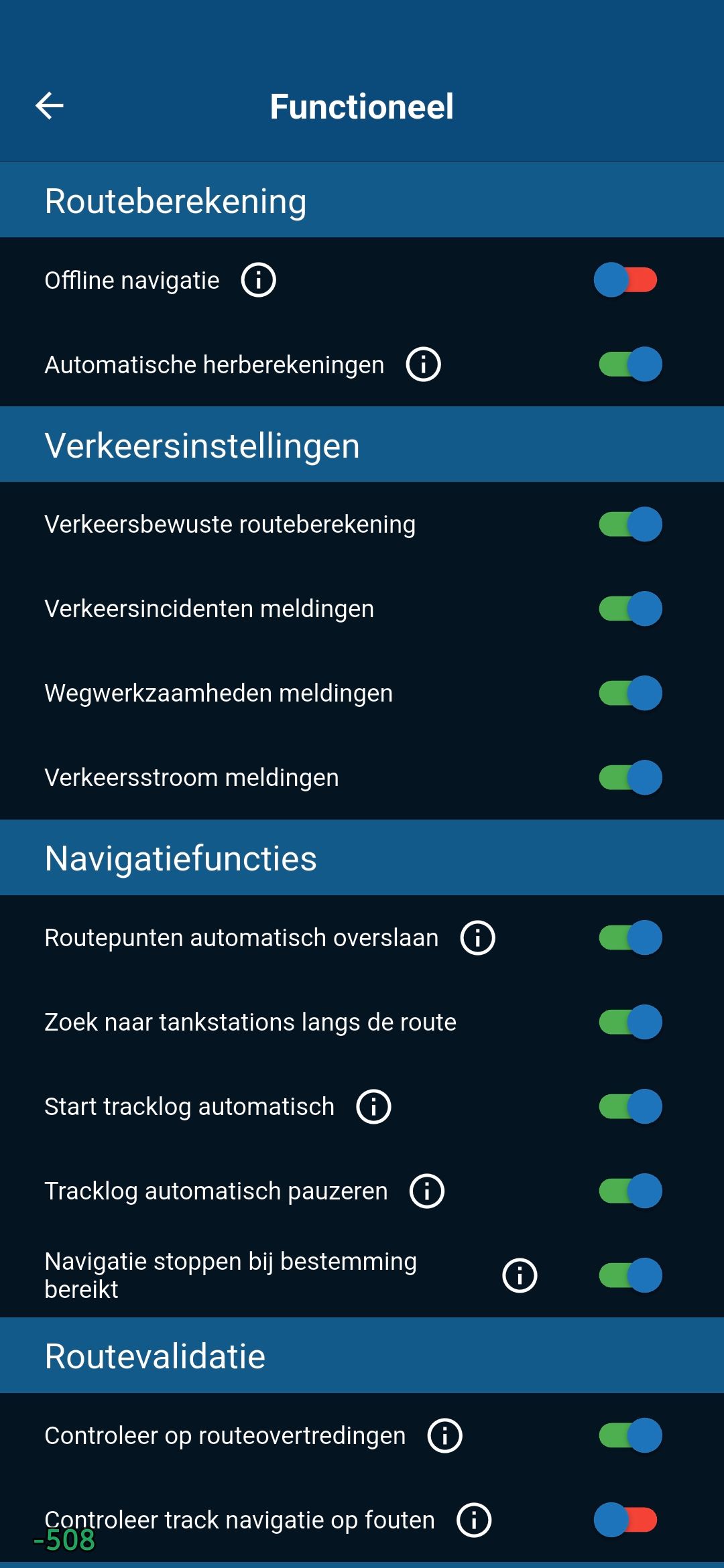View info for Routepunten automatisch overslaan
724x1568 pixels.
coord(478,937)
